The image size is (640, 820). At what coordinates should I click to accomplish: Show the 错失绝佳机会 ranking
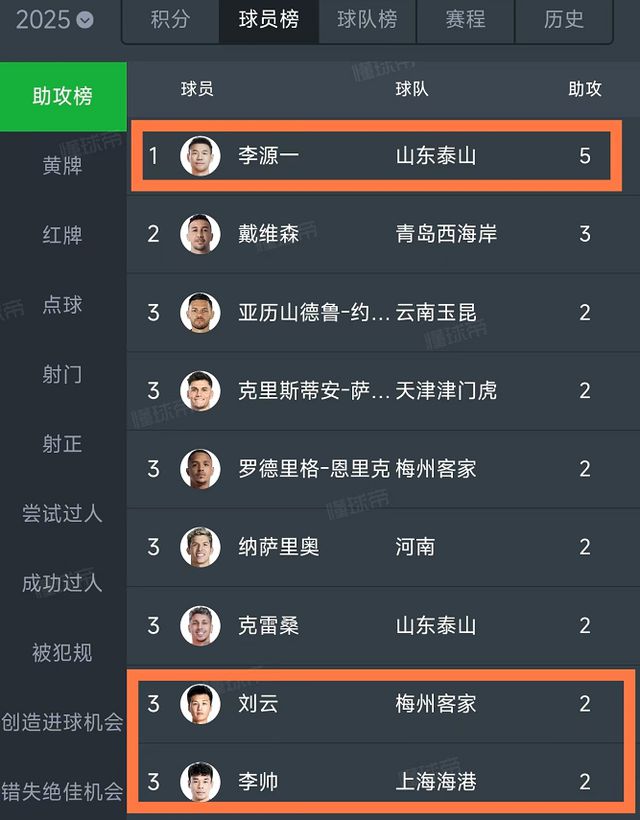pos(62,792)
